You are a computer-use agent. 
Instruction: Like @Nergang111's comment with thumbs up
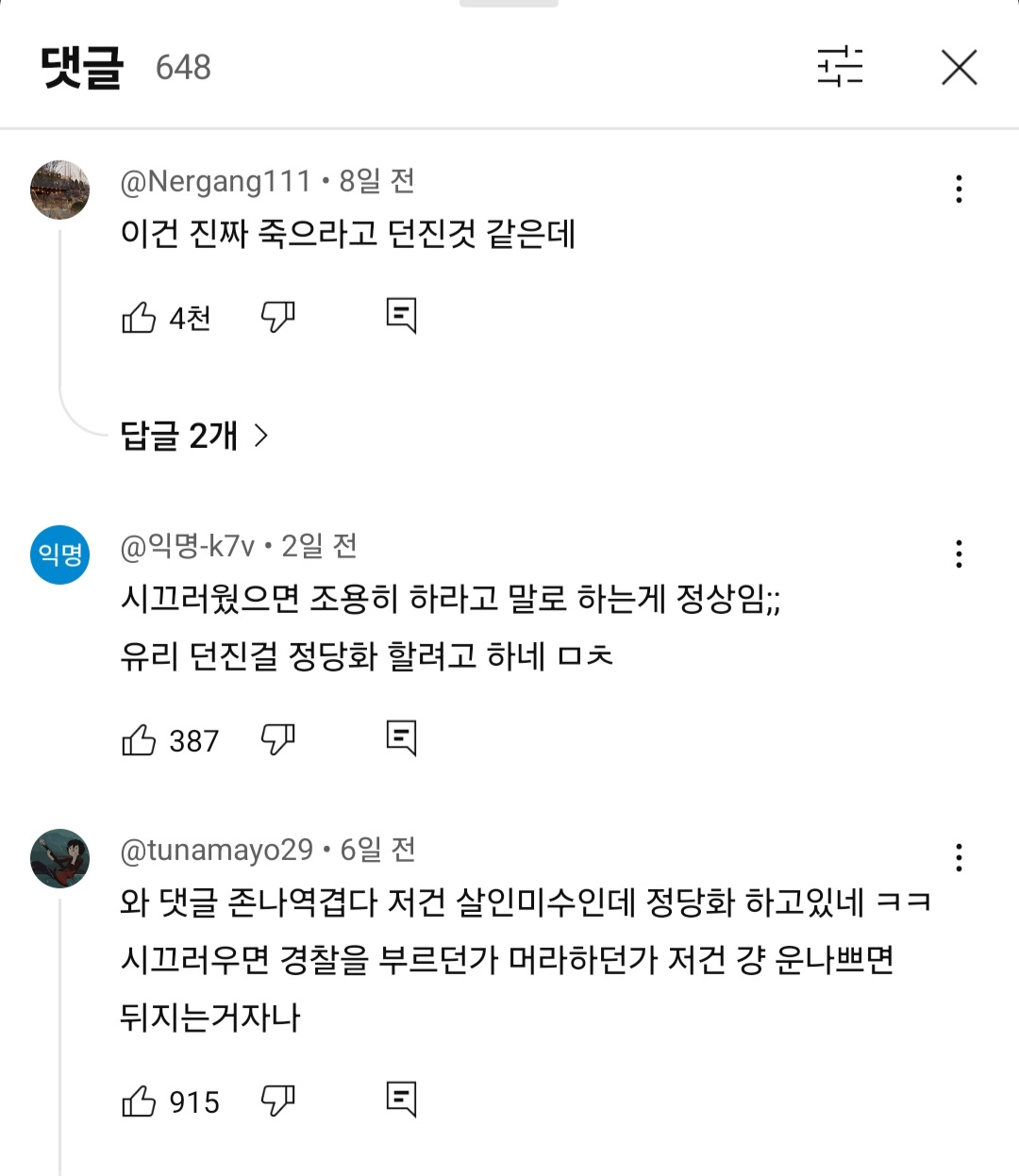pyautogui.click(x=140, y=318)
